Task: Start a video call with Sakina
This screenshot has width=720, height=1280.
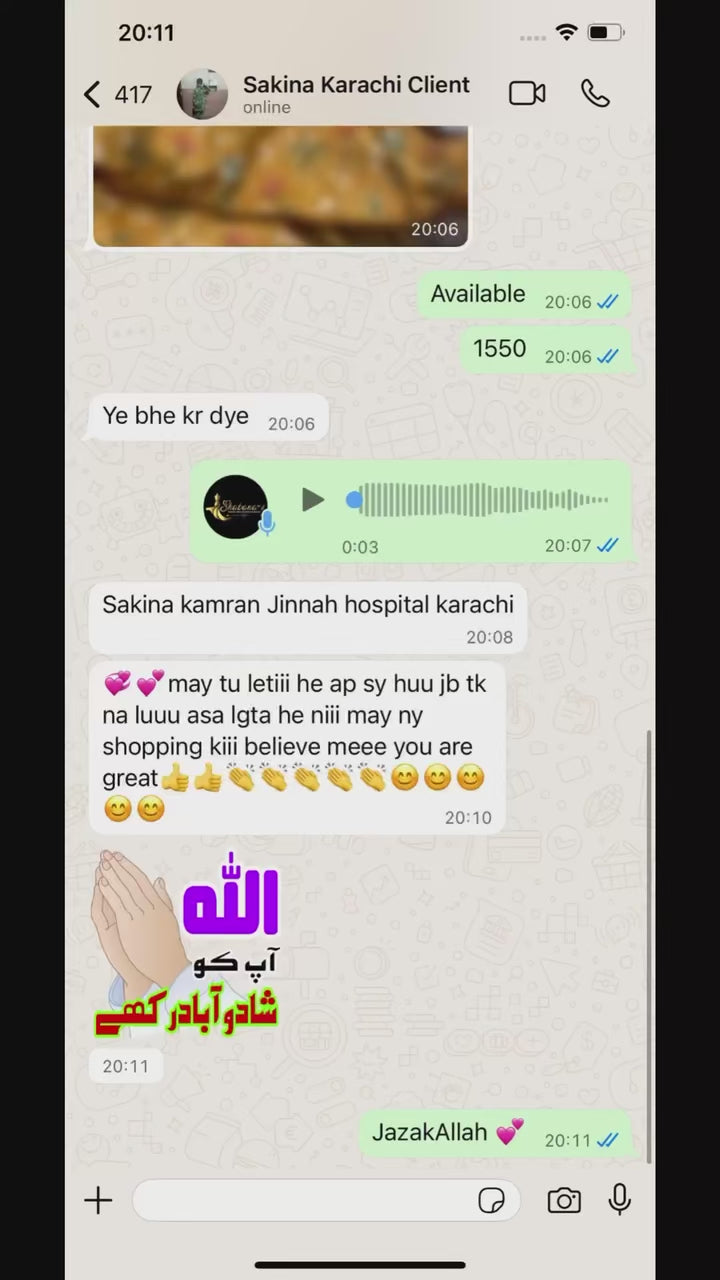Action: 527,94
